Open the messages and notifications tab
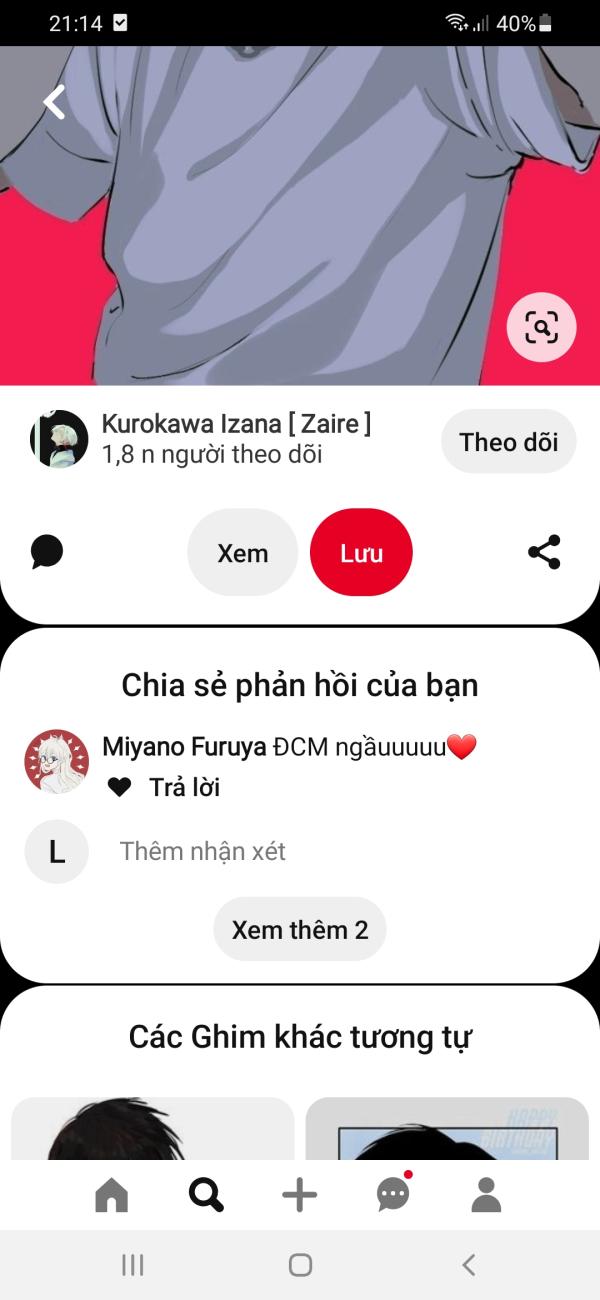Screen dimensions: 600x1300 [x=393, y=1194]
